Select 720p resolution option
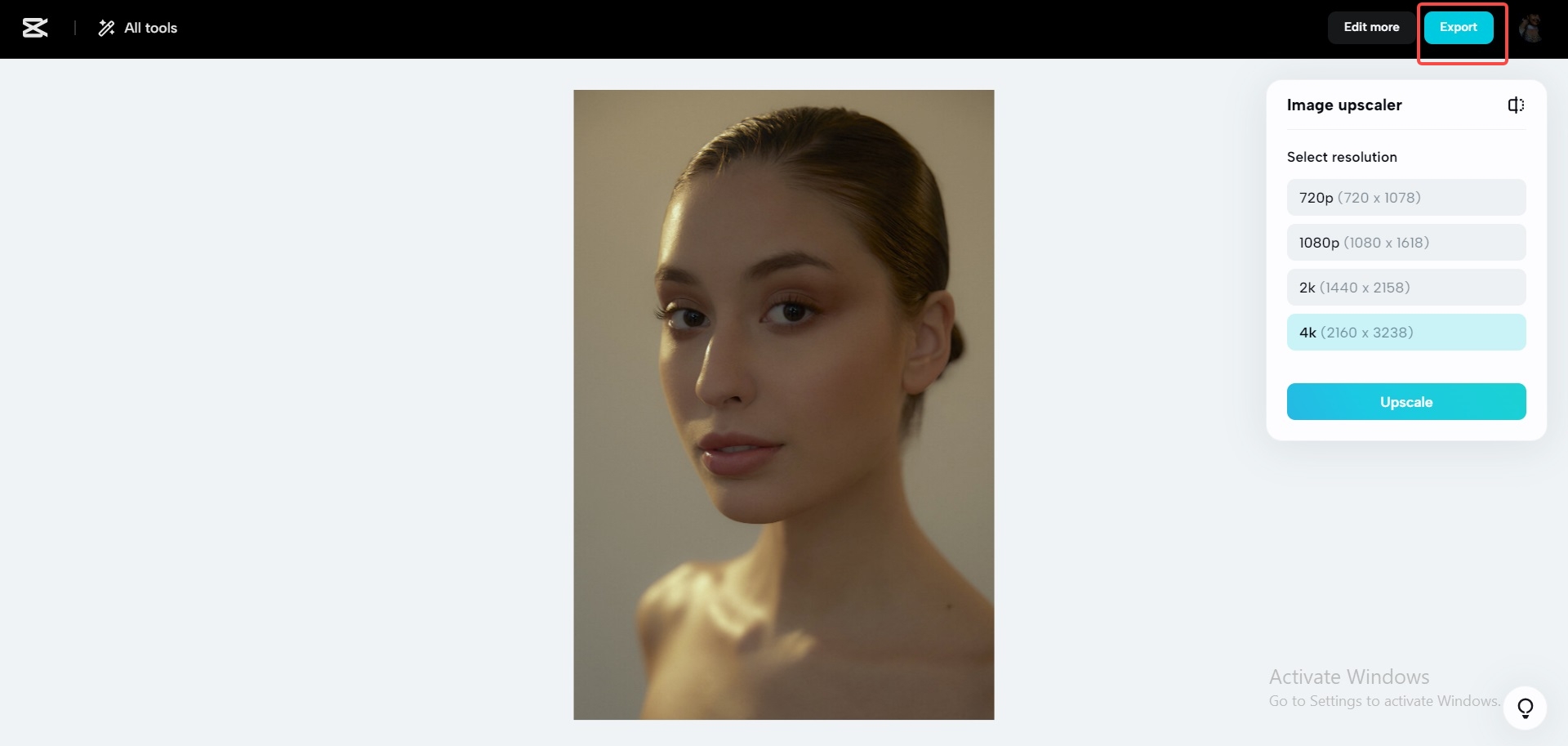 click(x=1405, y=198)
